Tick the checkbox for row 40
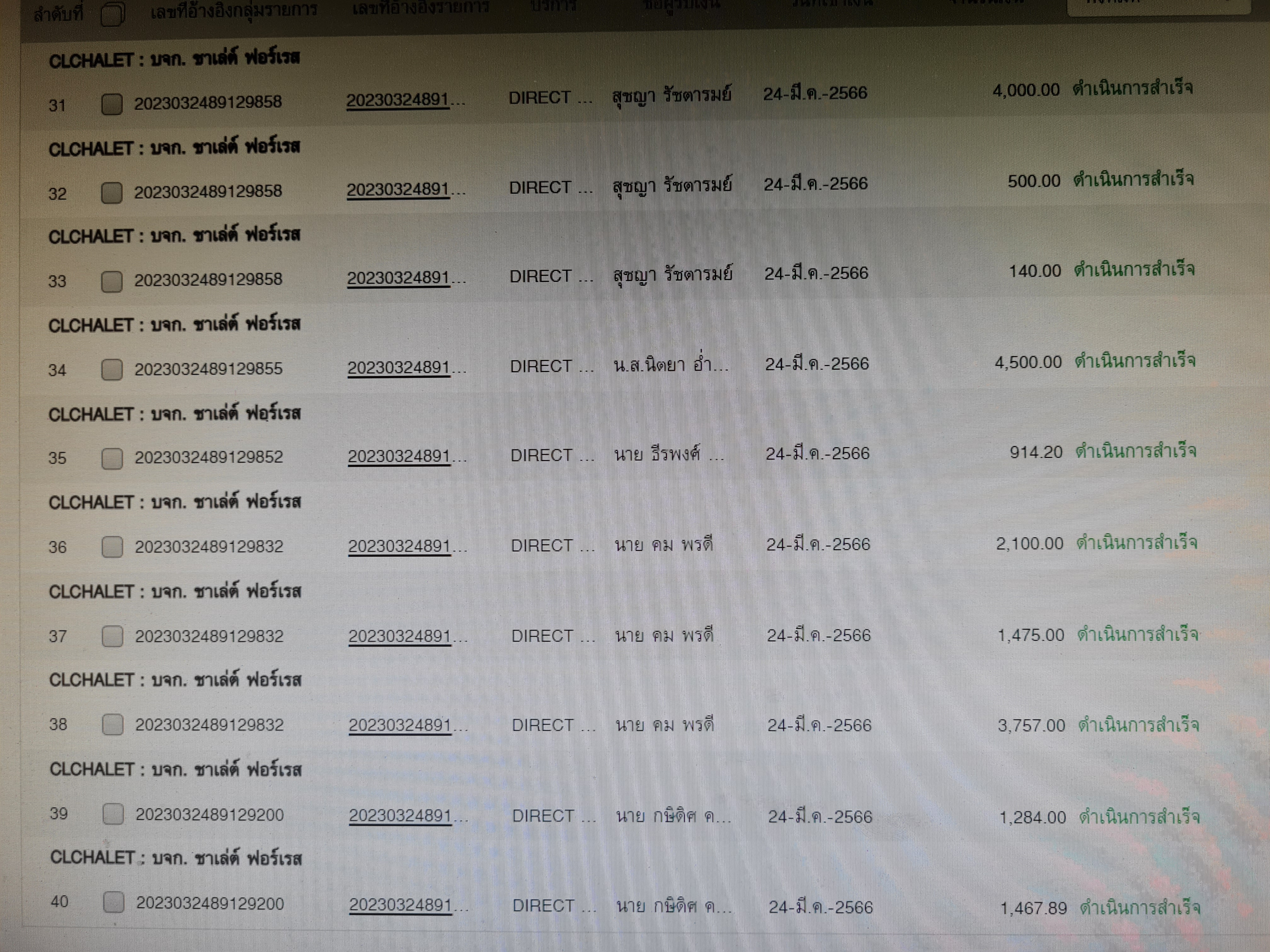Screen dimensions: 1270x952 (114, 903)
